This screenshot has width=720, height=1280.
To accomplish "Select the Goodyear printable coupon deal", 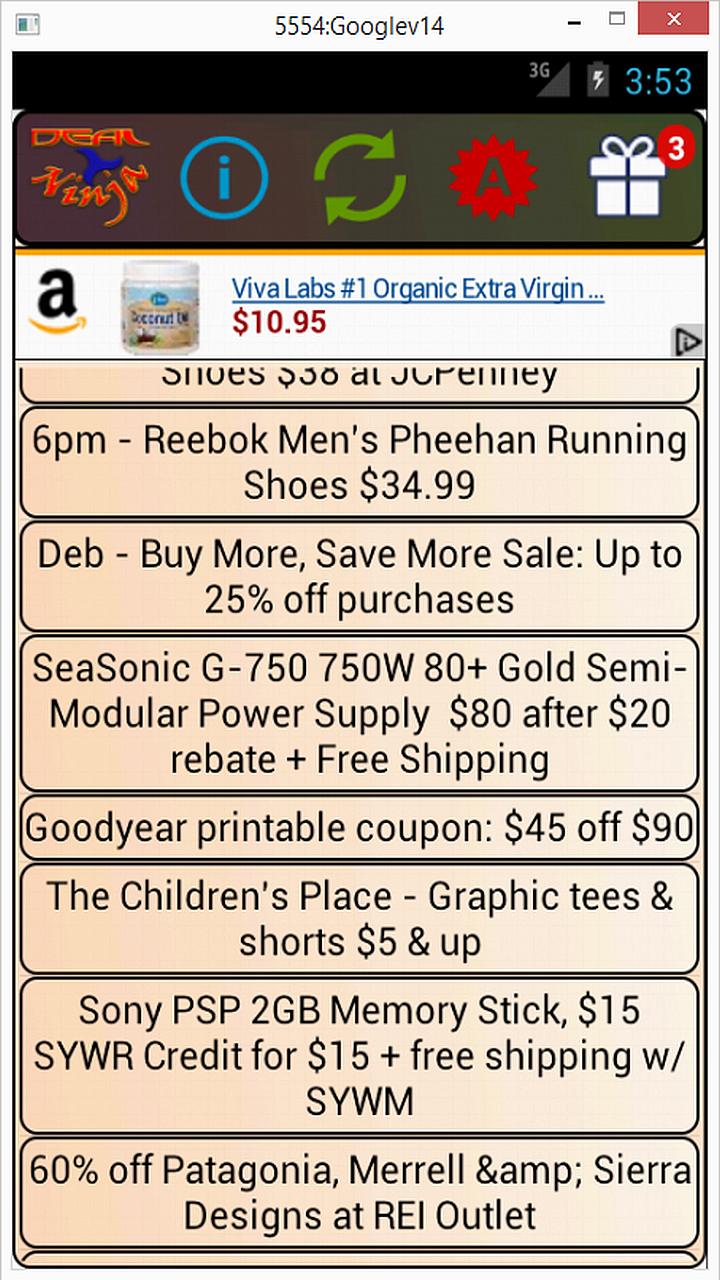I will pyautogui.click(x=360, y=828).
